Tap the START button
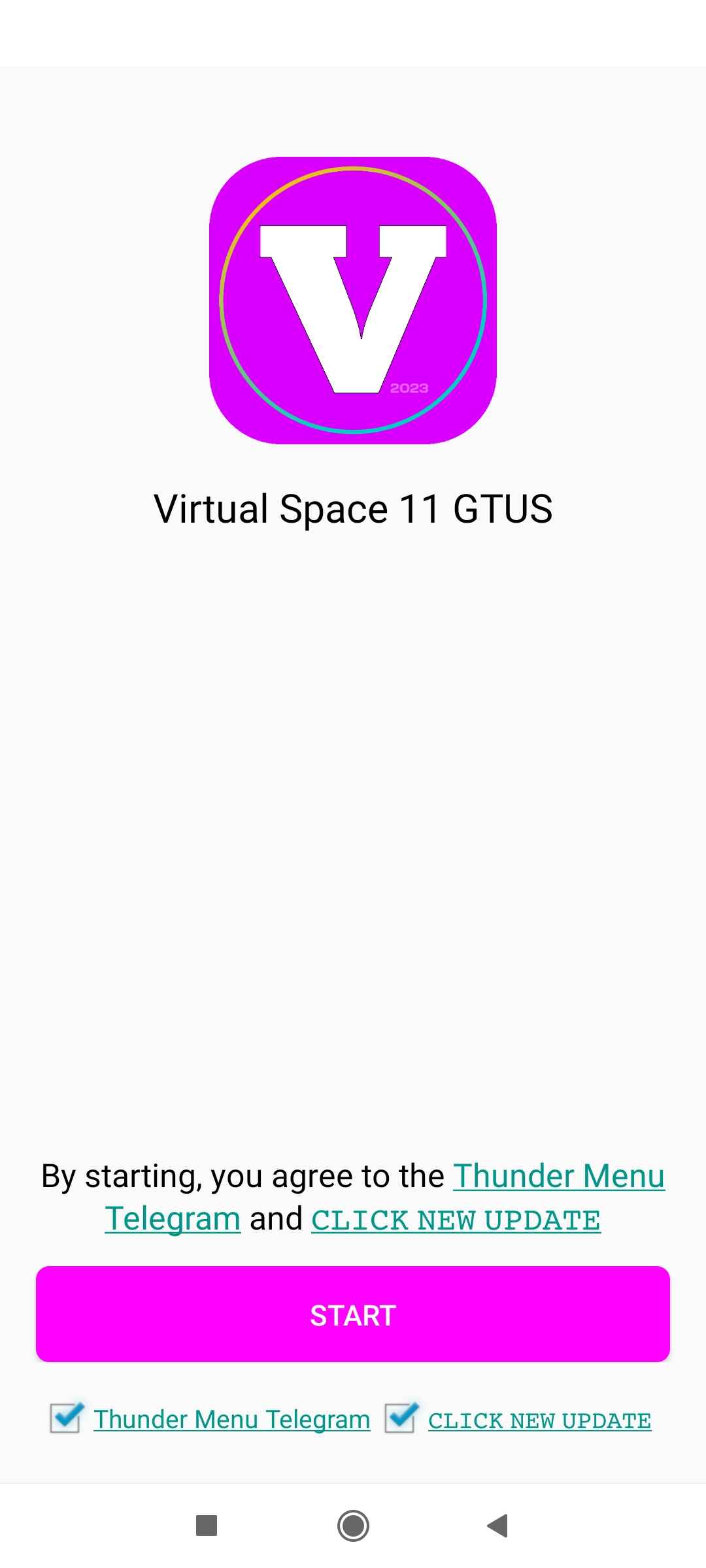706x1568 pixels. coord(353,1314)
